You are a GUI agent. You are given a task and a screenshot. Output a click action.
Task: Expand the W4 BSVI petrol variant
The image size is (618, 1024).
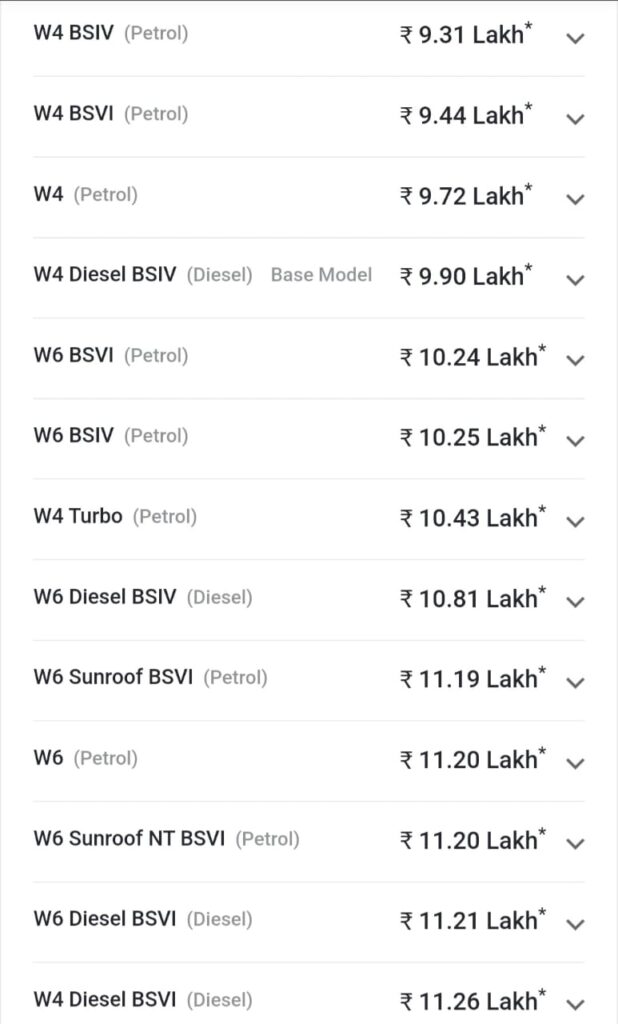click(574, 118)
